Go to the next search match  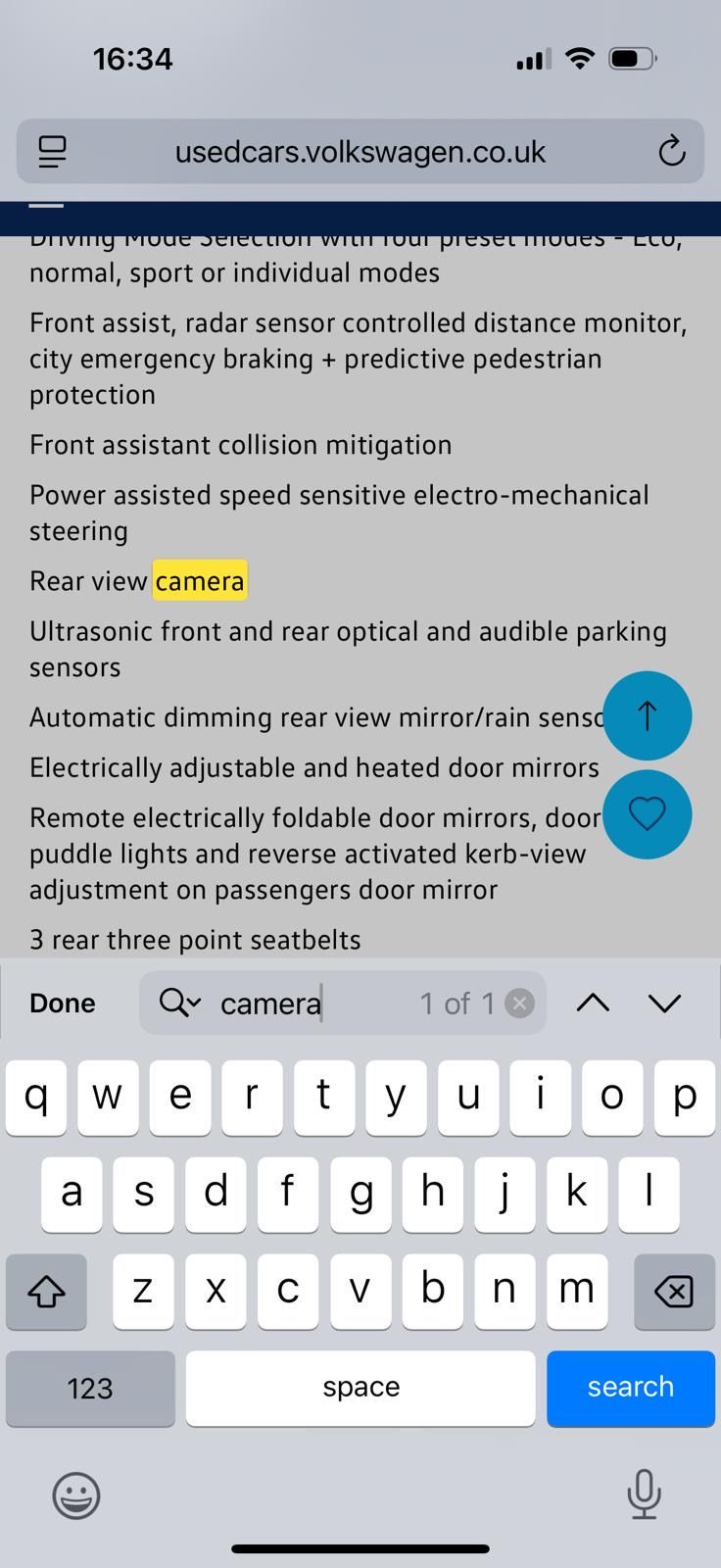pos(665,1003)
